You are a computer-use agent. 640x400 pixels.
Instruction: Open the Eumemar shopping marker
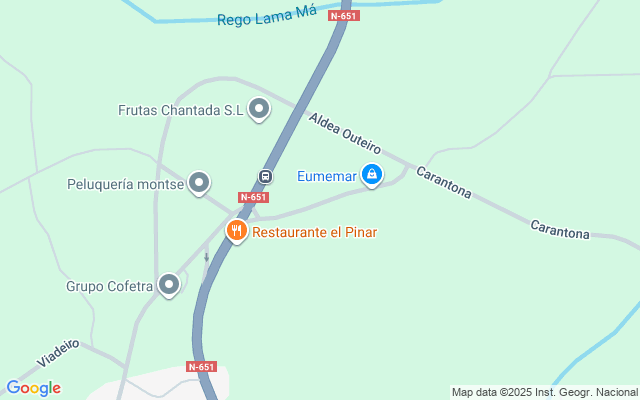(372, 176)
